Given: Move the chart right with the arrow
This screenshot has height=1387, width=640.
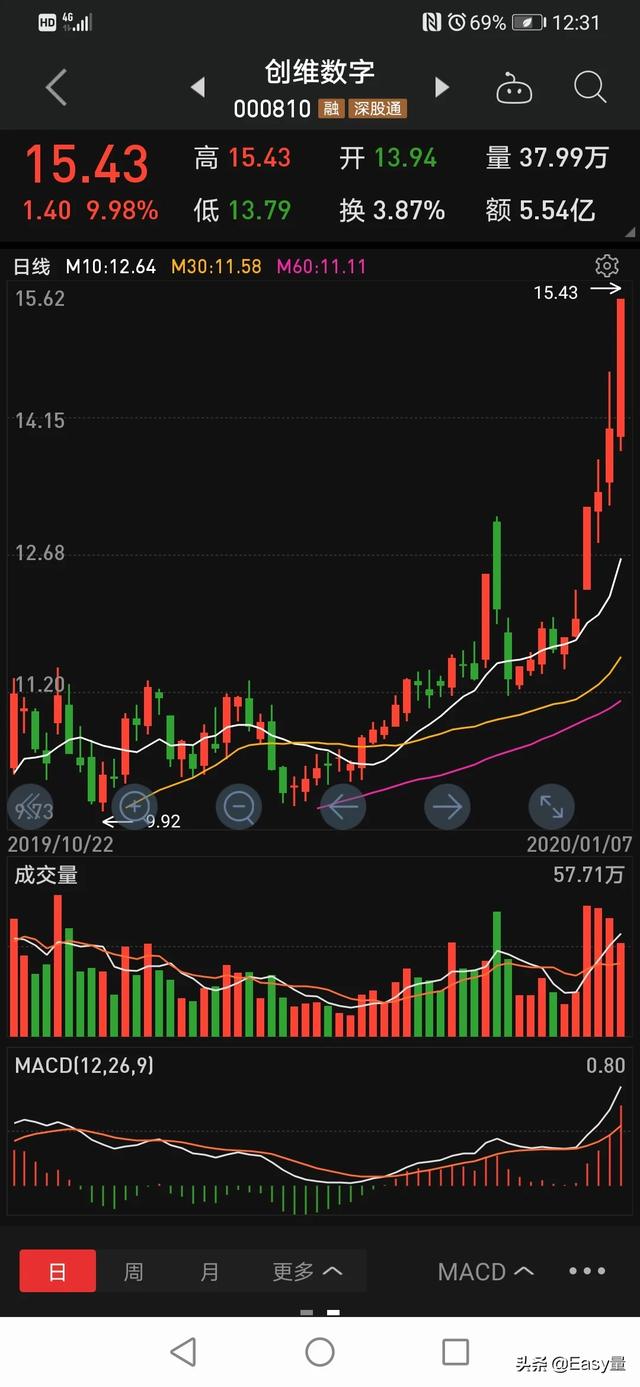Looking at the screenshot, I should (x=447, y=806).
